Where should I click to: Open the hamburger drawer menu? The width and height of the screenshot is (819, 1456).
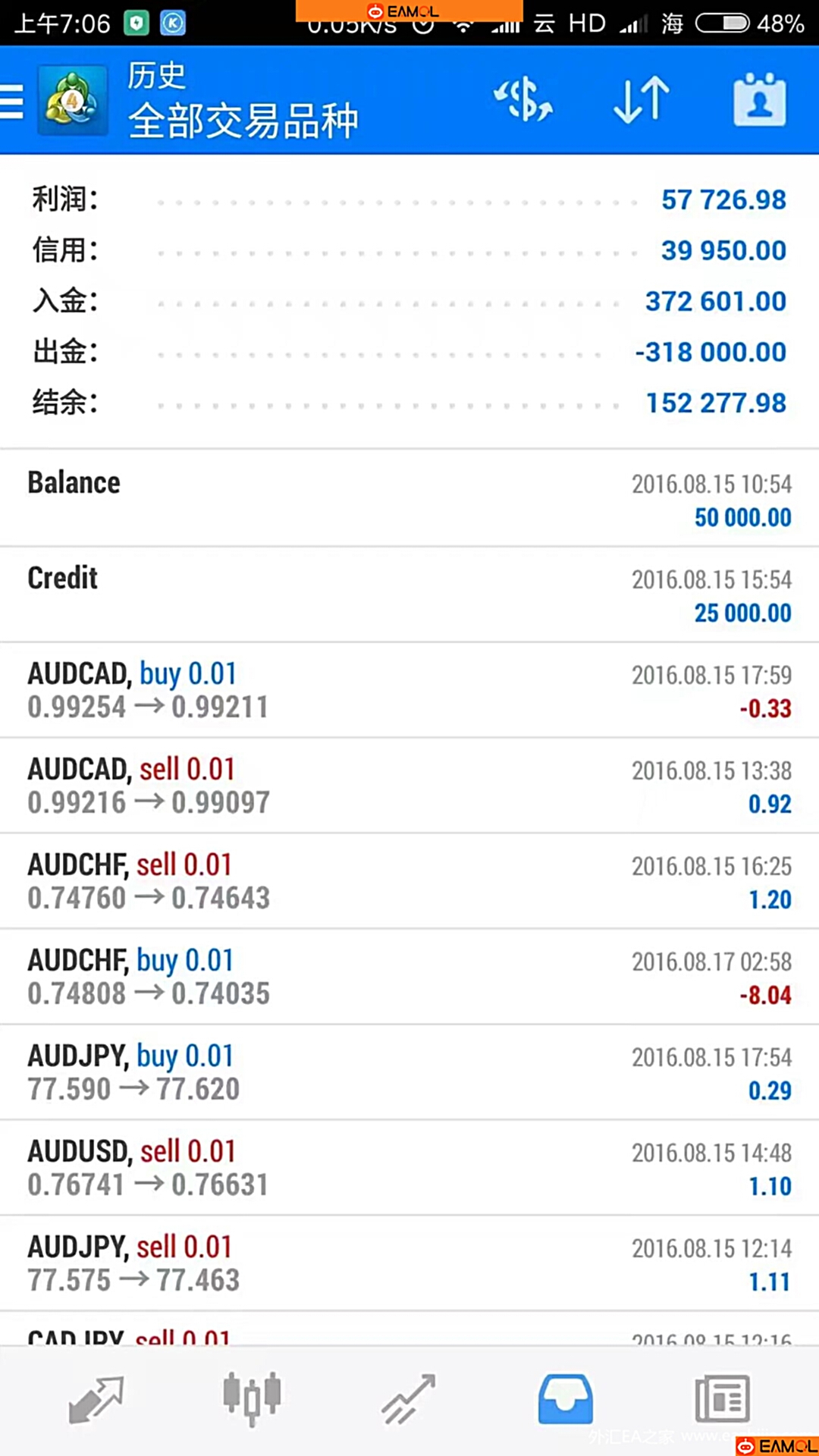click(12, 101)
